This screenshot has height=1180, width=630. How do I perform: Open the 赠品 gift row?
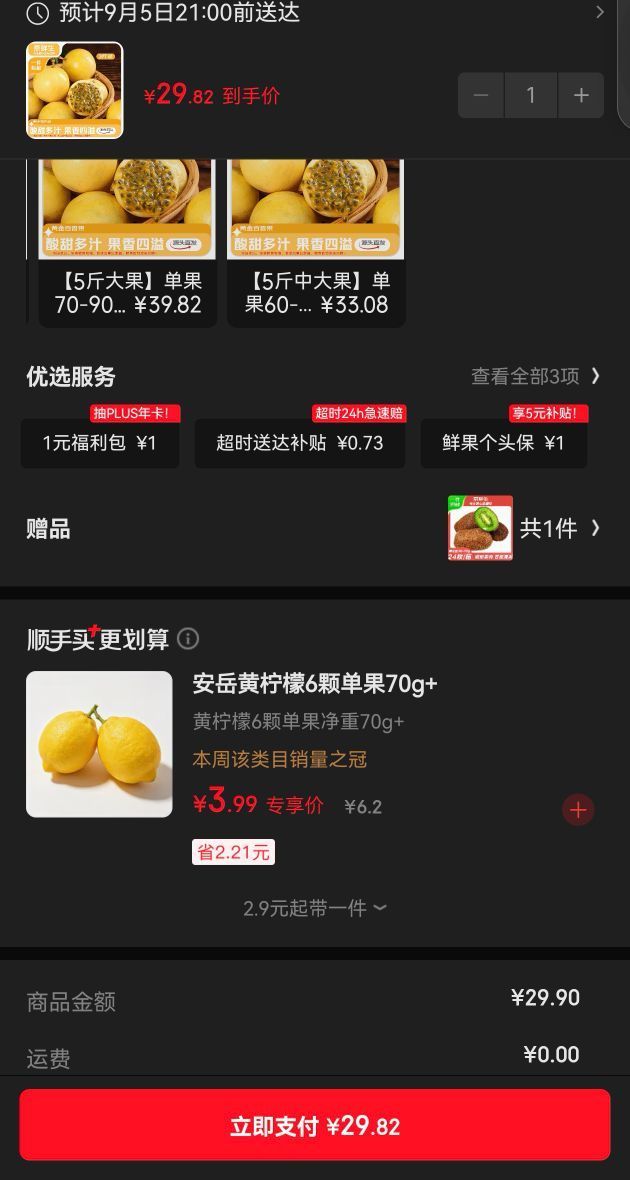(315, 528)
